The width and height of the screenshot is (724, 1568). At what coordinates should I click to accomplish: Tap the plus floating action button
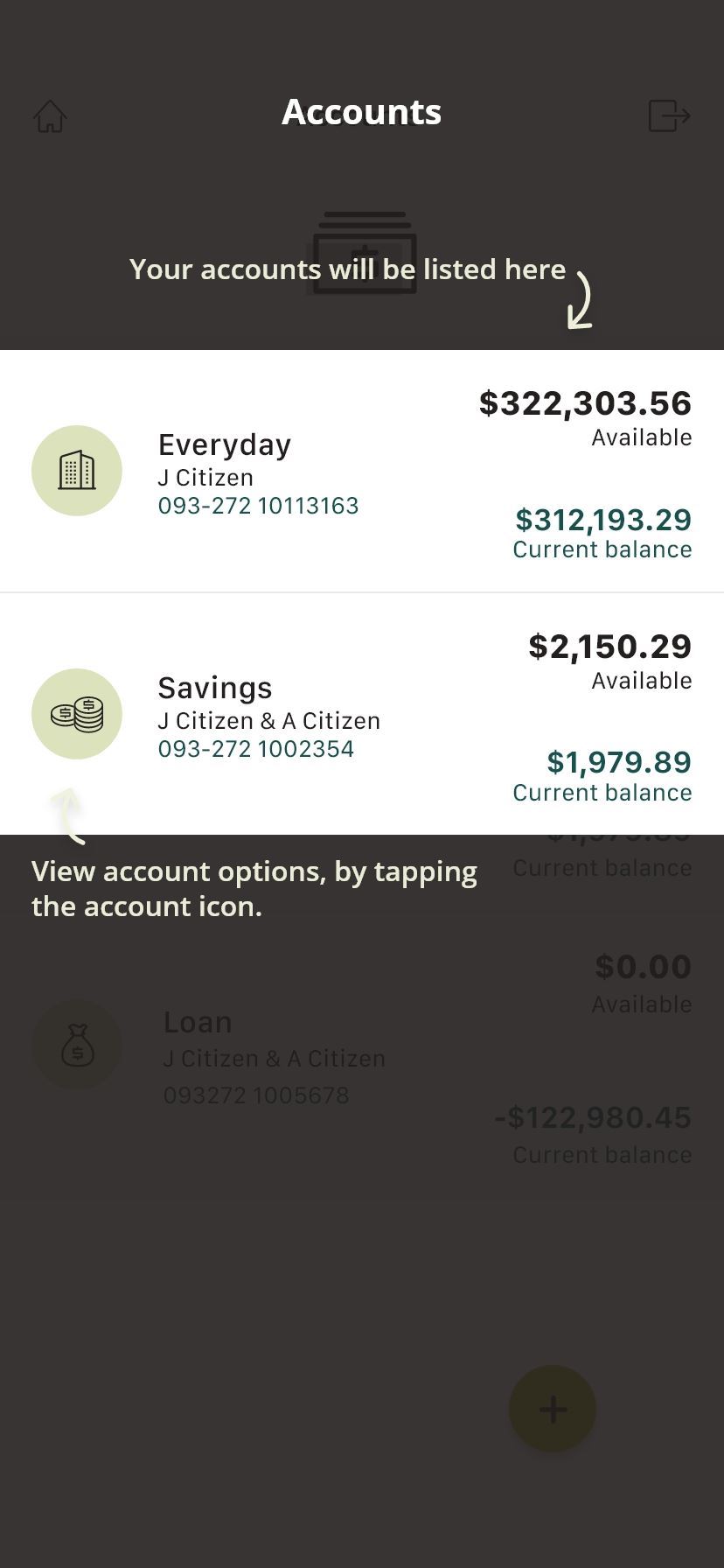point(553,1409)
